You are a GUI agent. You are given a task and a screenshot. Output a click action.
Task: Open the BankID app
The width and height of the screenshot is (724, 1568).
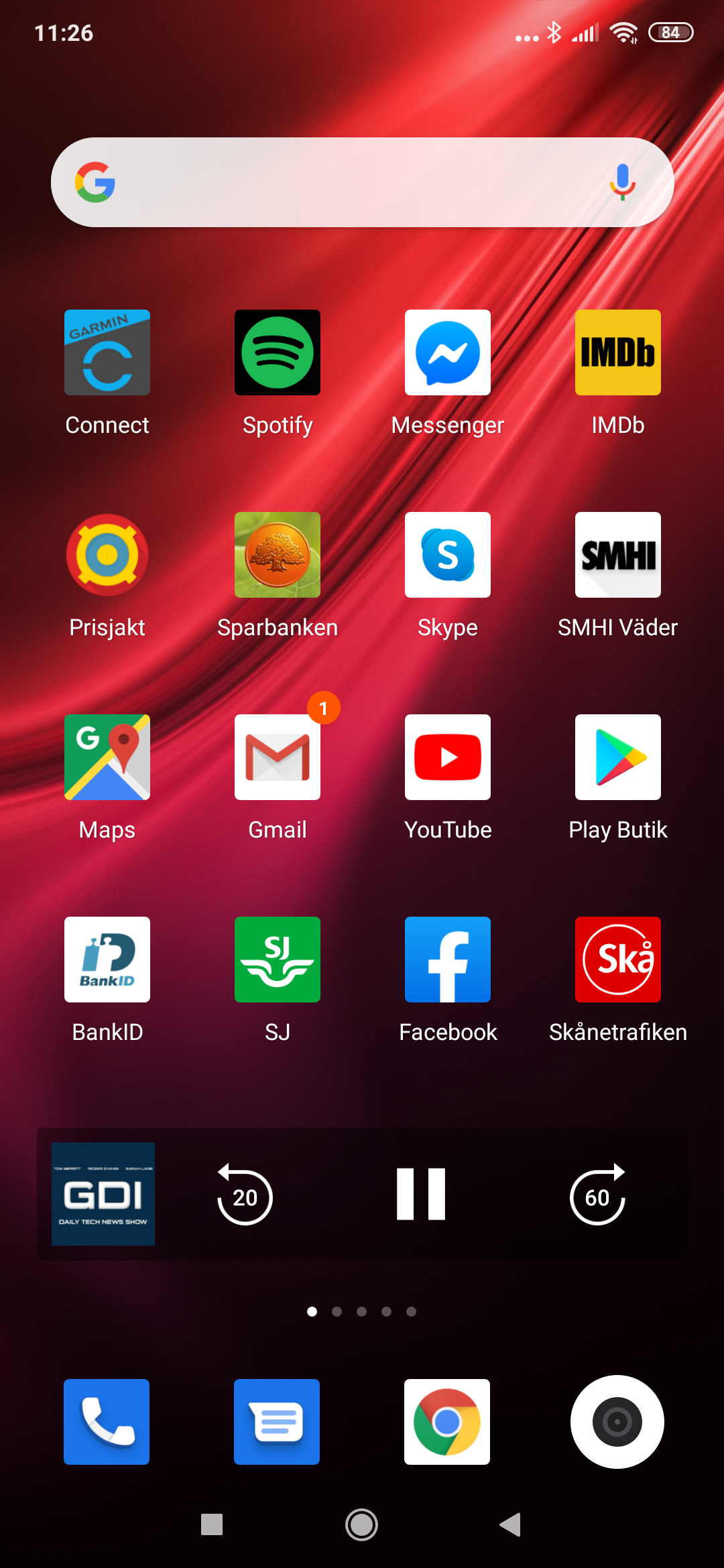point(107,960)
